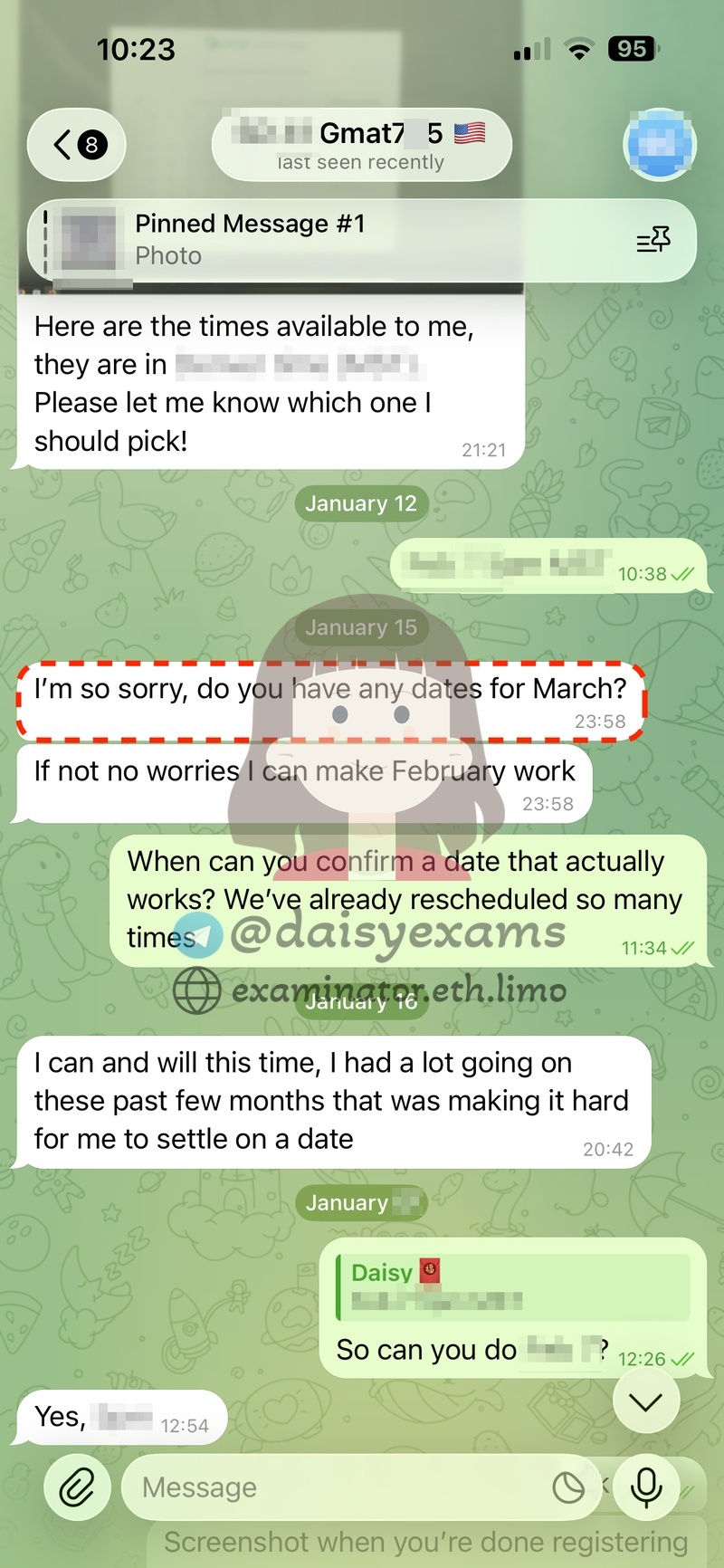724x1568 pixels.
Task: Focus the Message text field
Action: tap(335, 1487)
